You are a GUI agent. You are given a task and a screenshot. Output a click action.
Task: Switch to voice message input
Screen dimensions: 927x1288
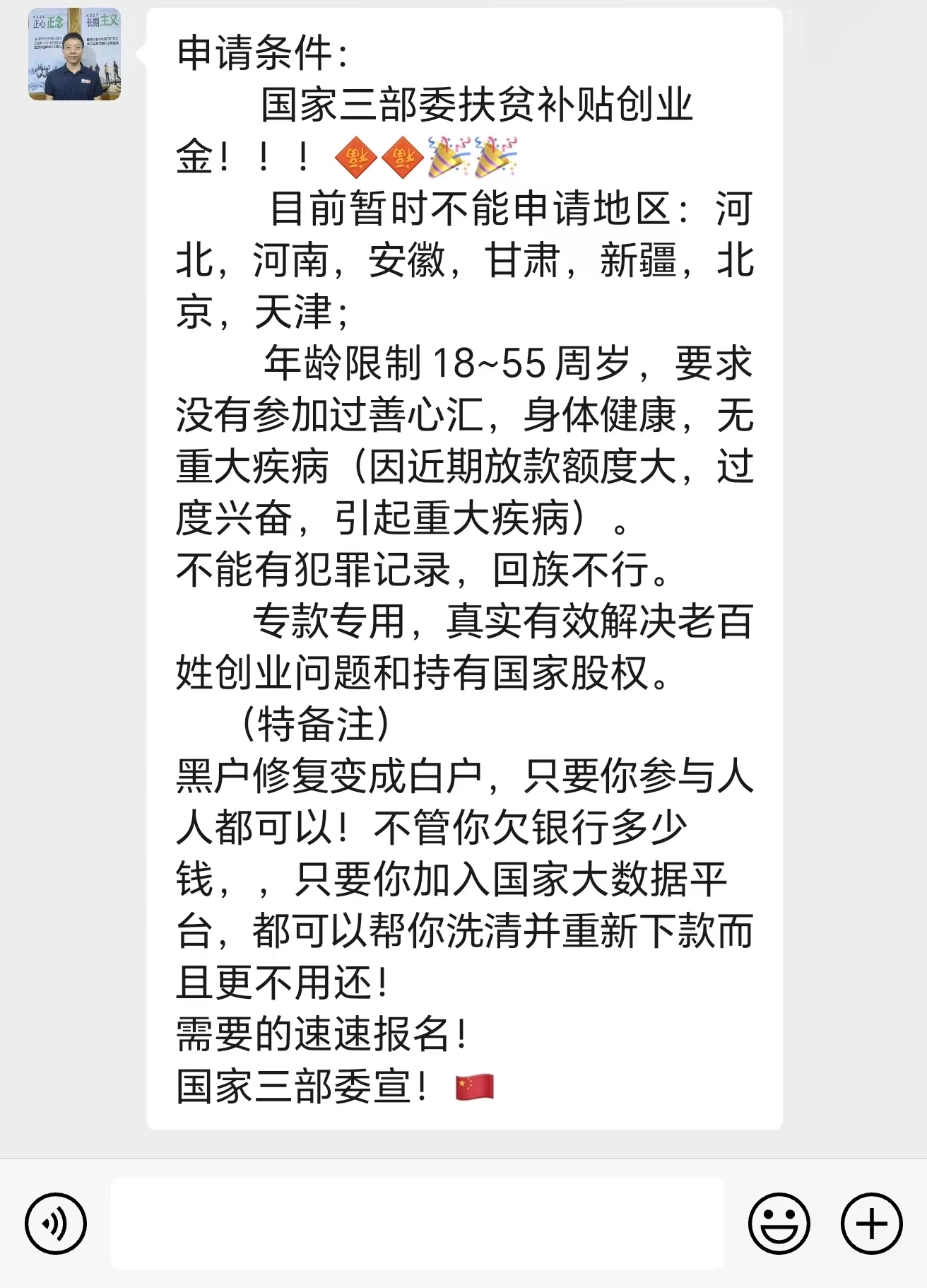coord(56,1224)
